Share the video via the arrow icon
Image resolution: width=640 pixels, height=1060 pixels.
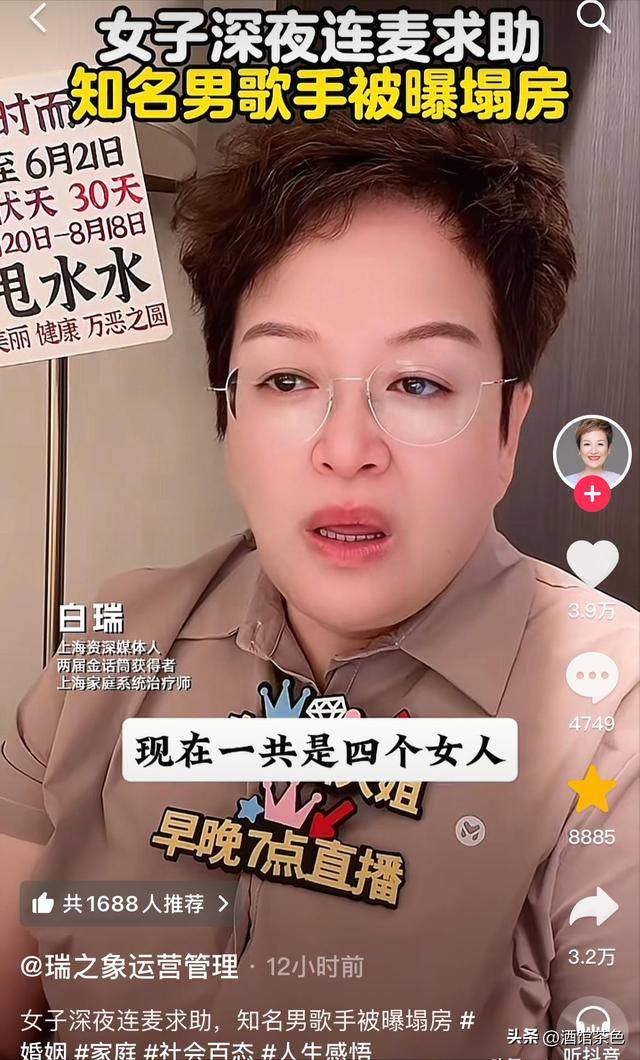pos(592,907)
